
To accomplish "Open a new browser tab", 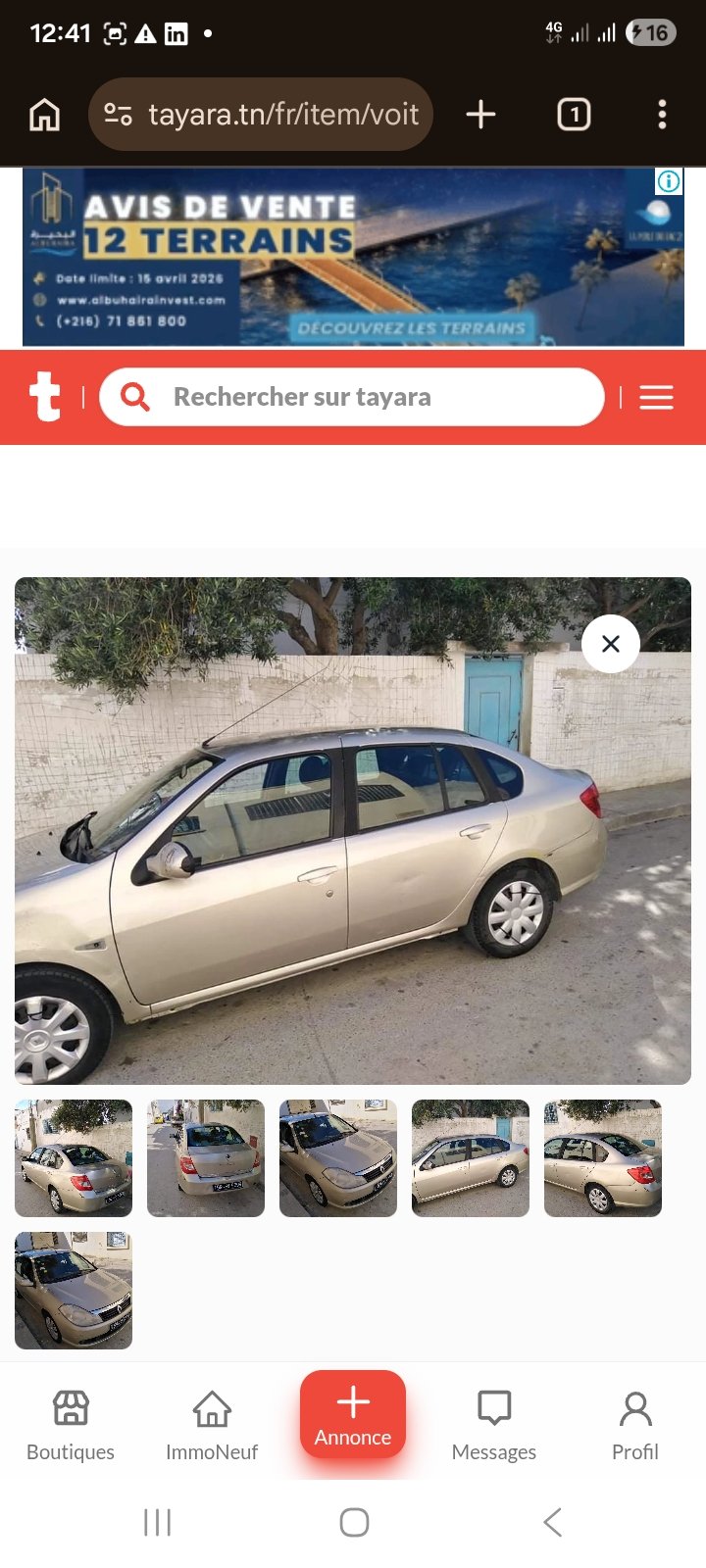I will [x=480, y=115].
